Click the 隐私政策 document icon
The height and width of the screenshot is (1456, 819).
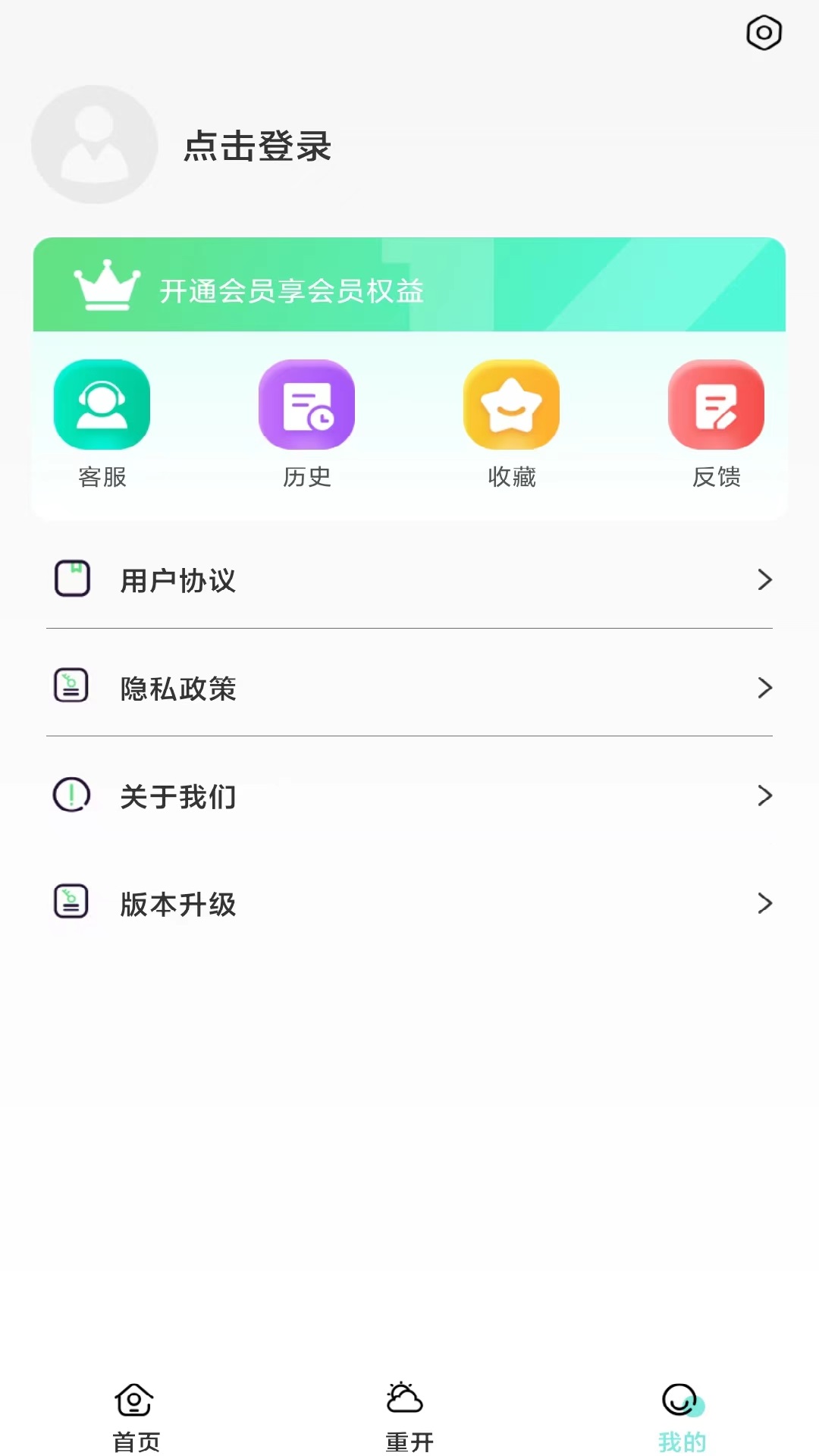(x=71, y=688)
